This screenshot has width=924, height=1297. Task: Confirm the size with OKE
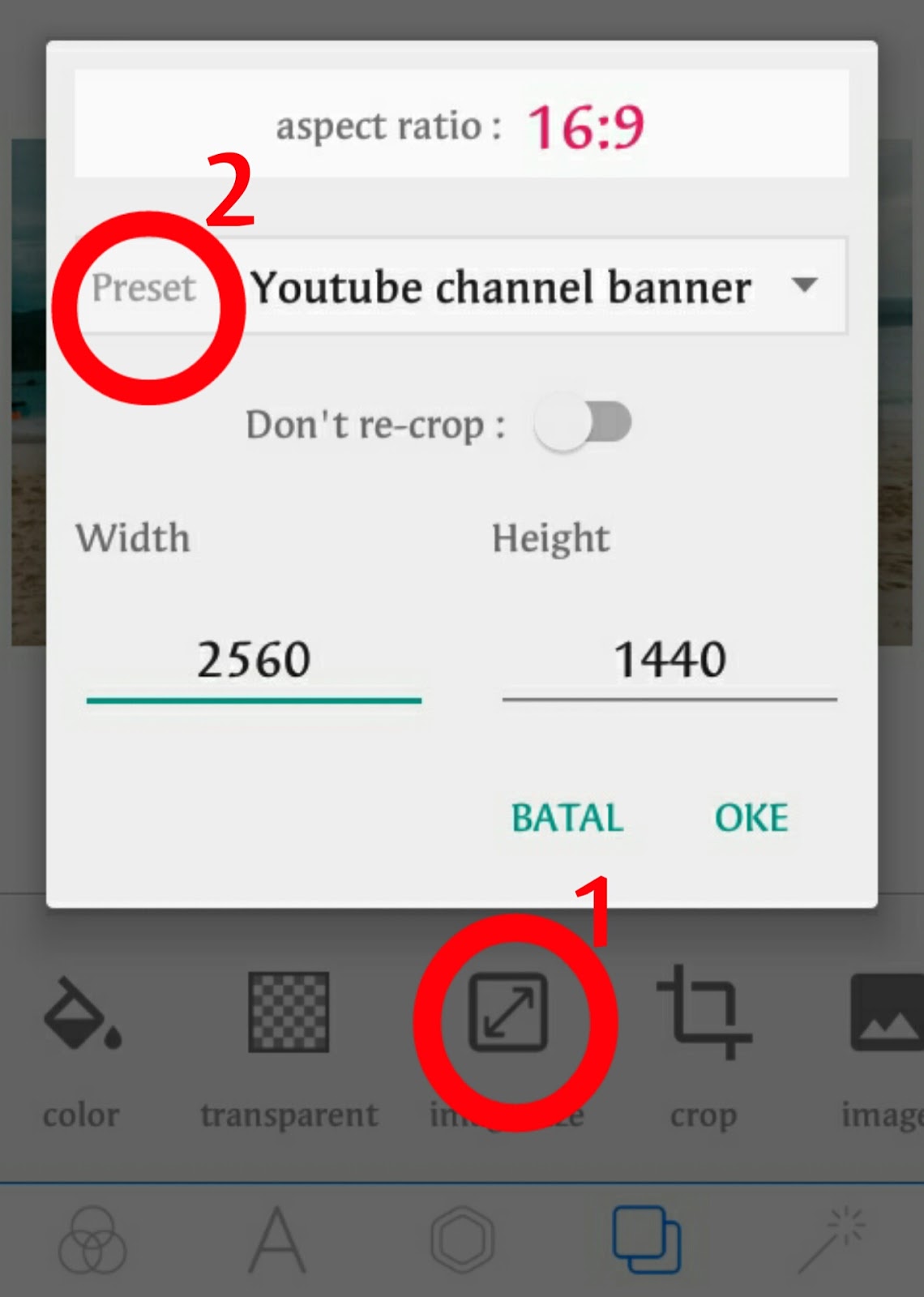(751, 817)
